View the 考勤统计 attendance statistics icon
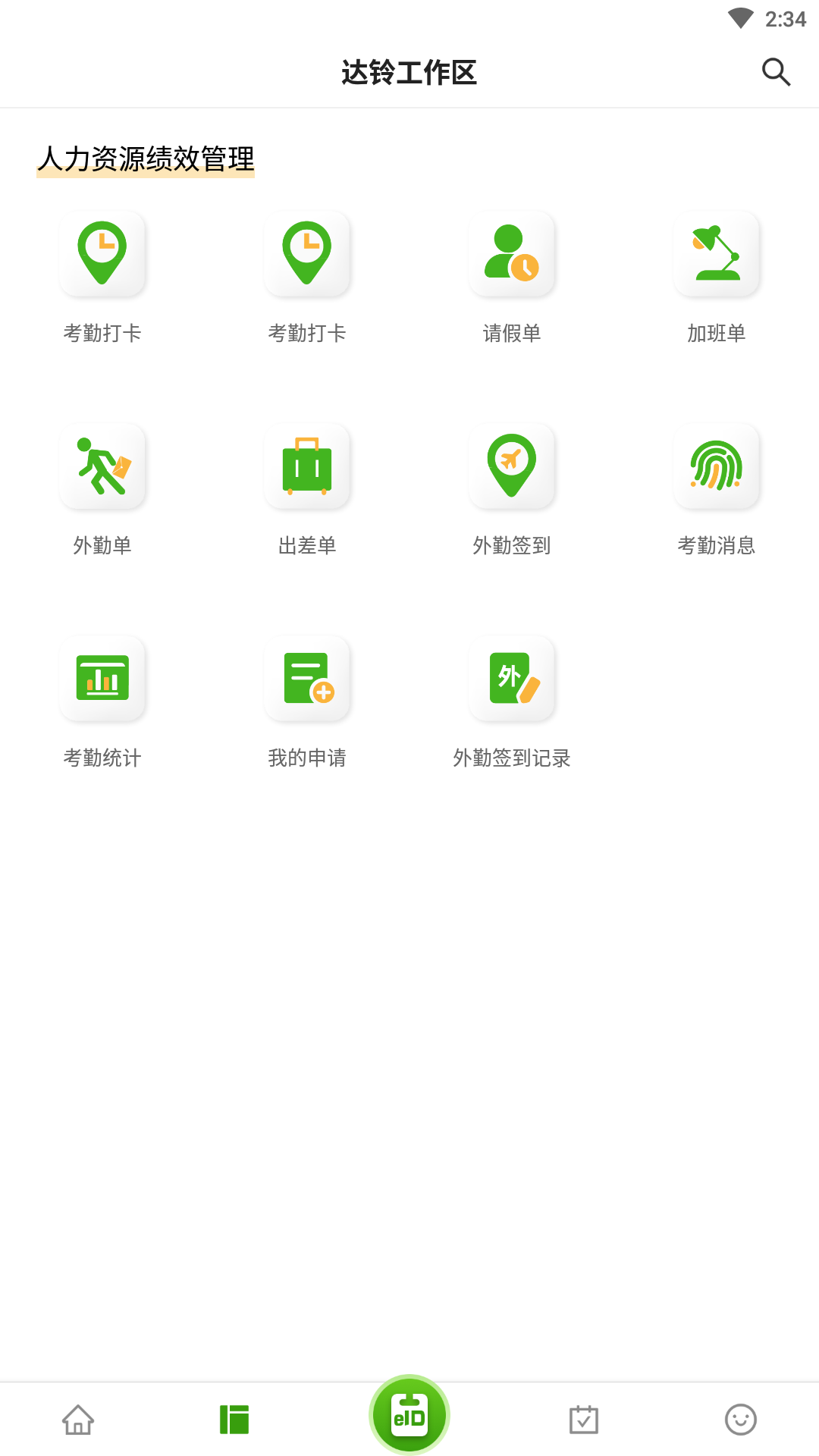Screen dimensions: 819x1456 [102, 678]
